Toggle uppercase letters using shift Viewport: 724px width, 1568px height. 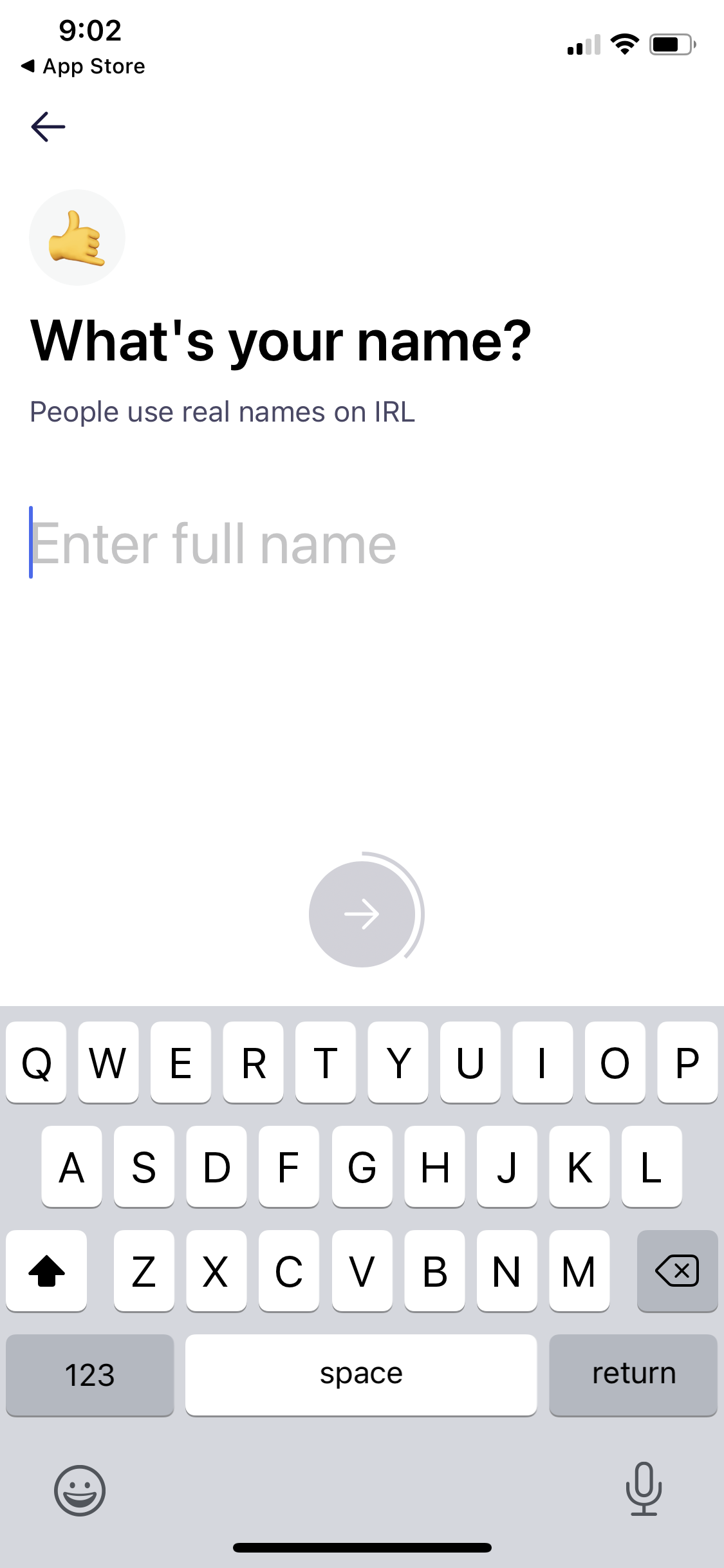tap(46, 1271)
